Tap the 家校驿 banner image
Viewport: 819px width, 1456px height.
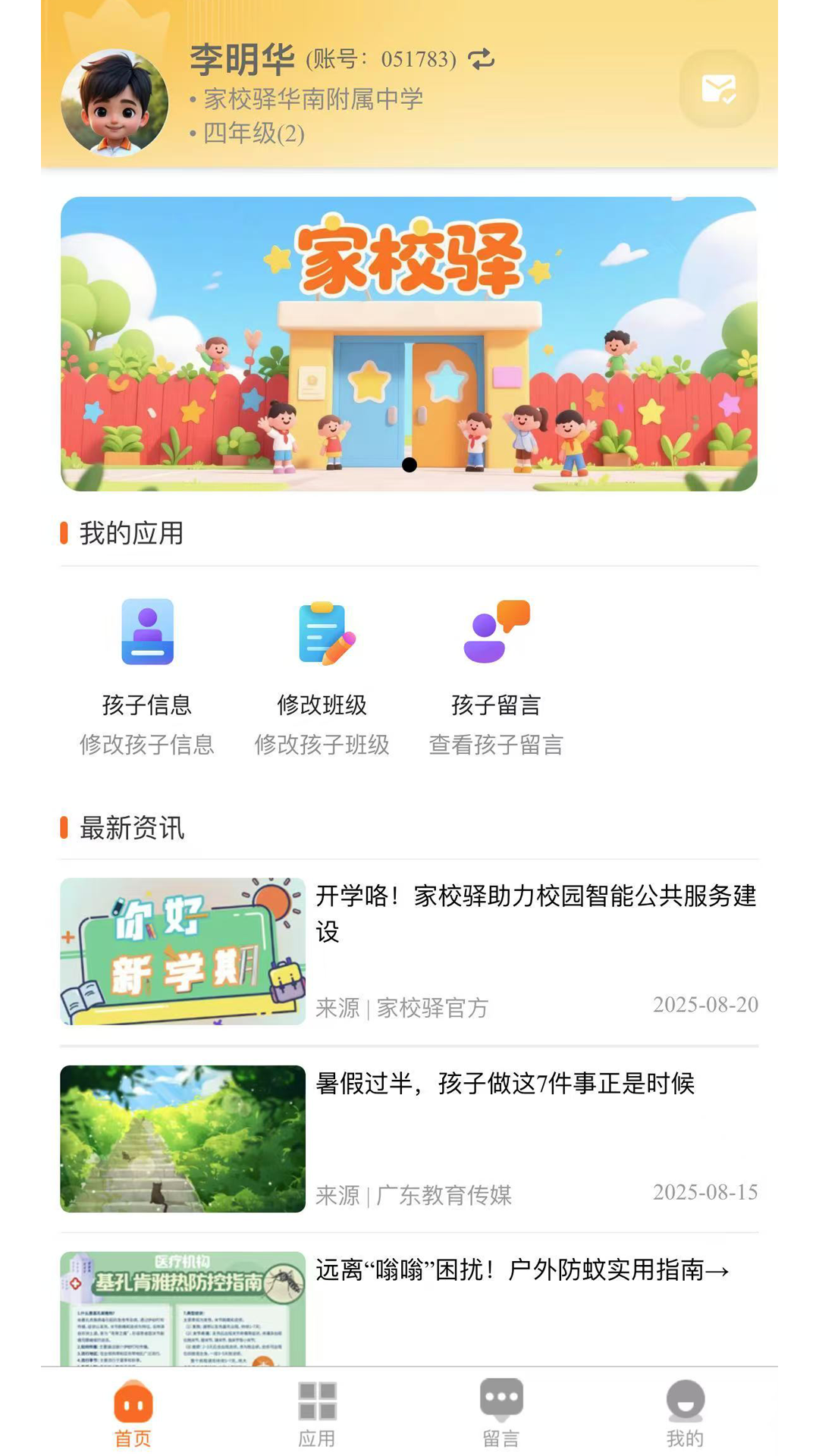tap(409, 343)
